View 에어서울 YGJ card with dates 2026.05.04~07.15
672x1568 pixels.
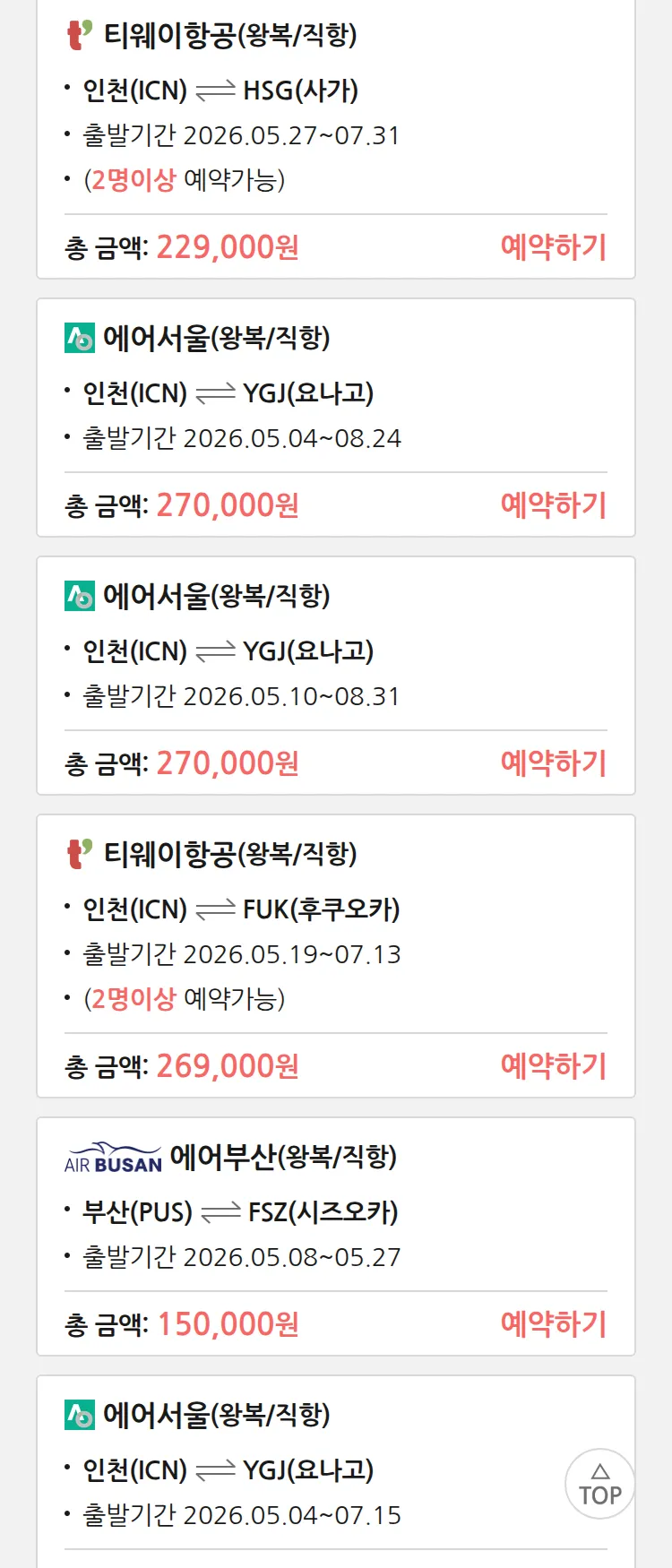pyautogui.click(x=269, y=1469)
